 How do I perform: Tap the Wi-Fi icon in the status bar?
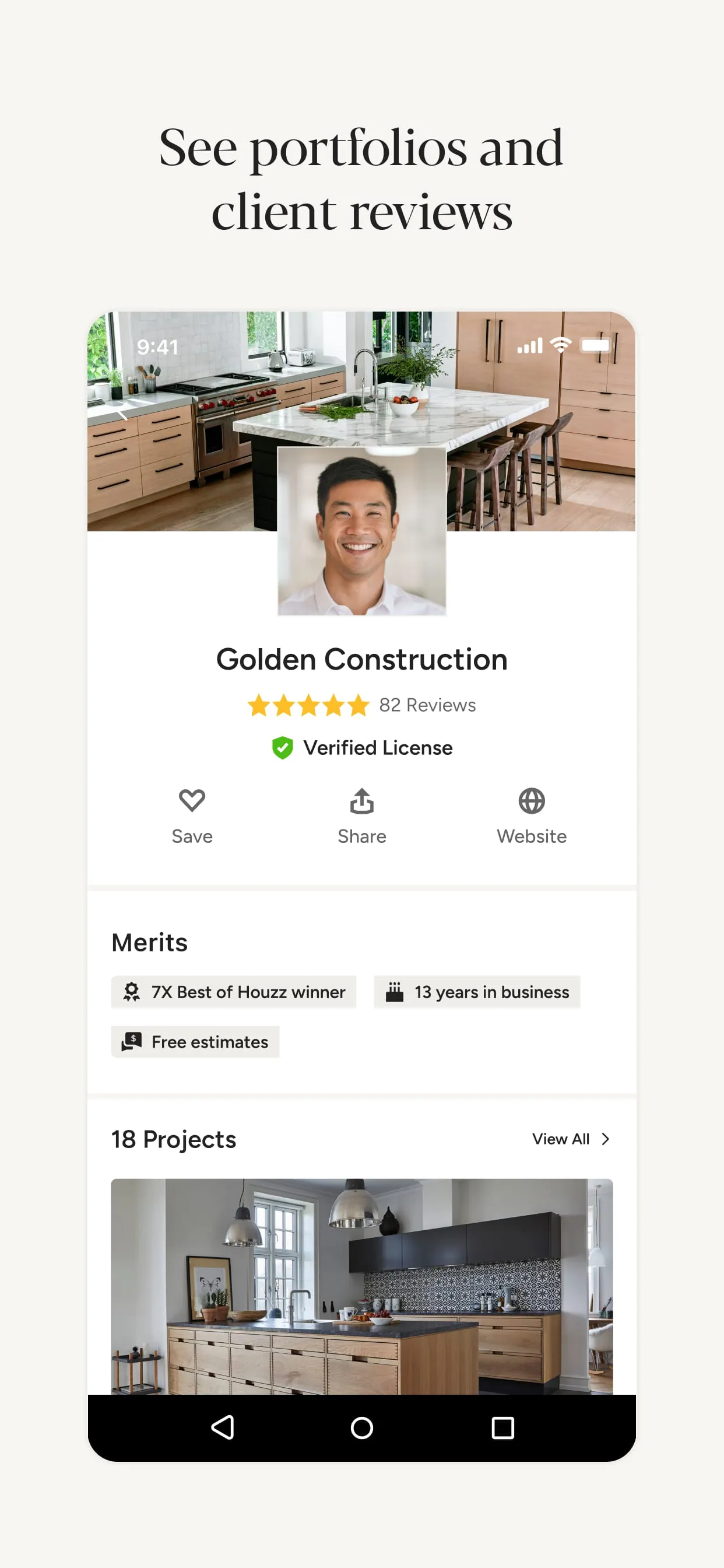[x=559, y=345]
